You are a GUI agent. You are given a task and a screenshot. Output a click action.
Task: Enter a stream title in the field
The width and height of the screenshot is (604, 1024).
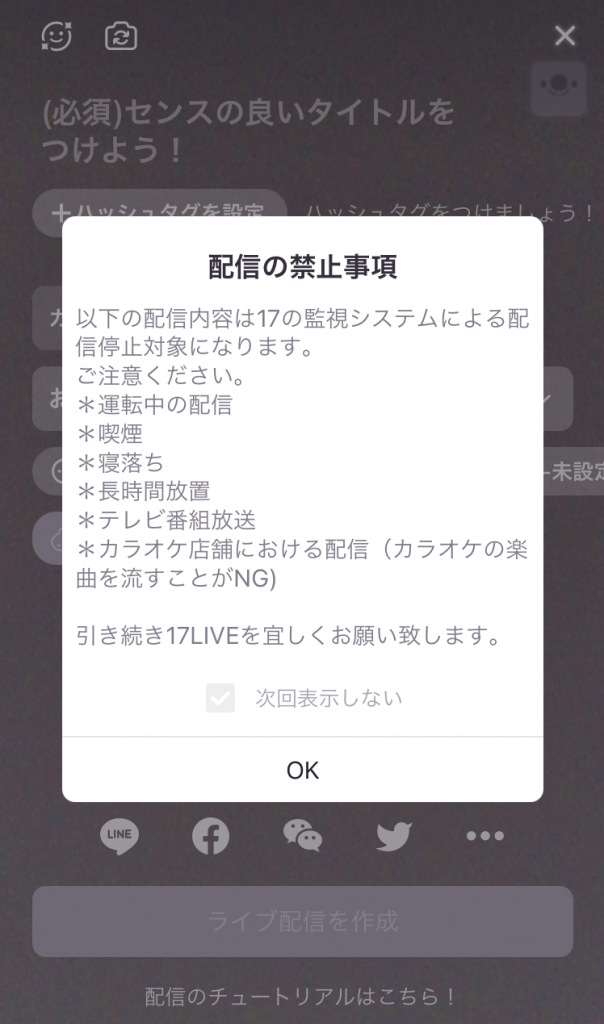coord(248,131)
